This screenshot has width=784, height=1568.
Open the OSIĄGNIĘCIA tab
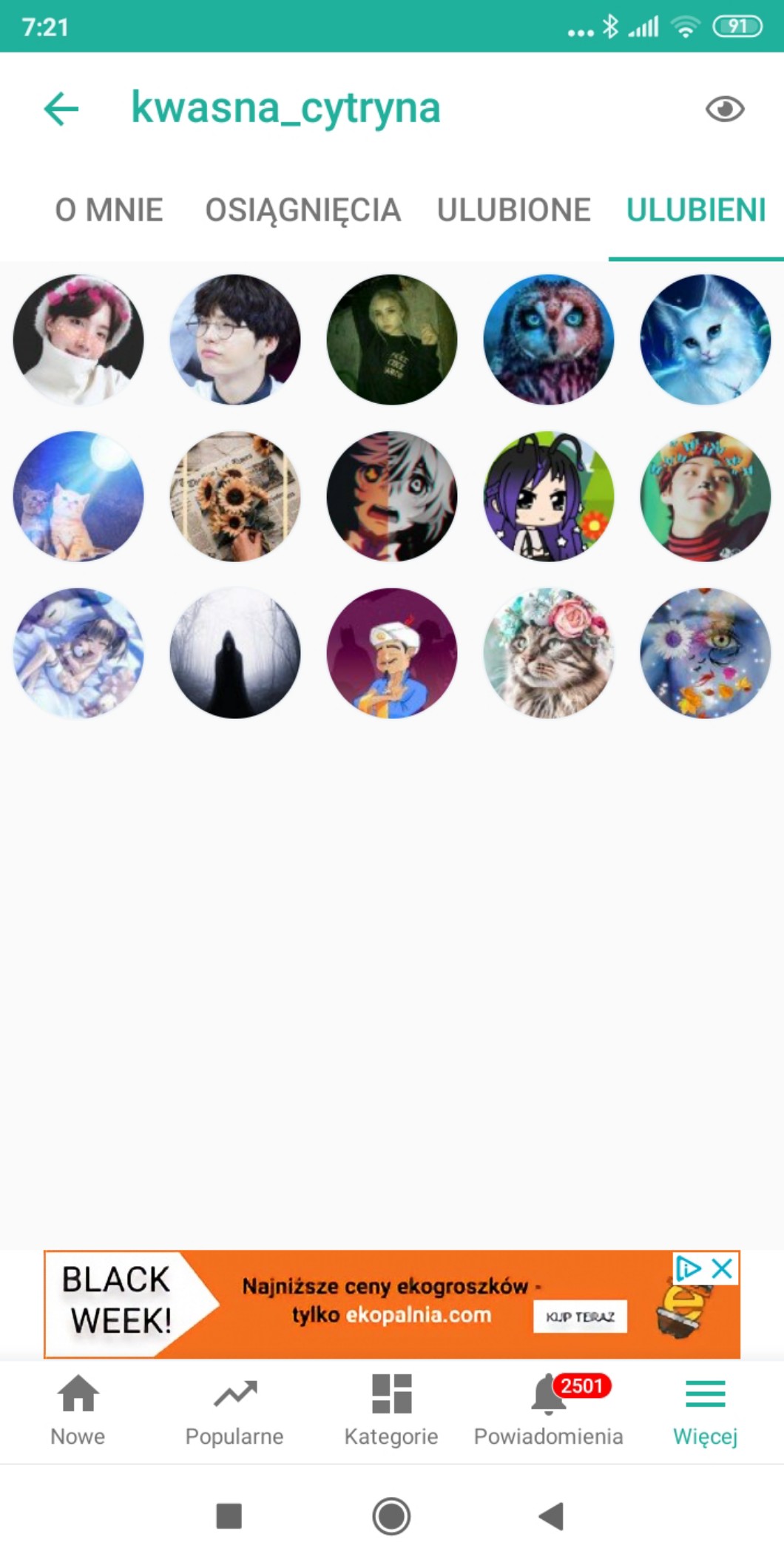(303, 210)
